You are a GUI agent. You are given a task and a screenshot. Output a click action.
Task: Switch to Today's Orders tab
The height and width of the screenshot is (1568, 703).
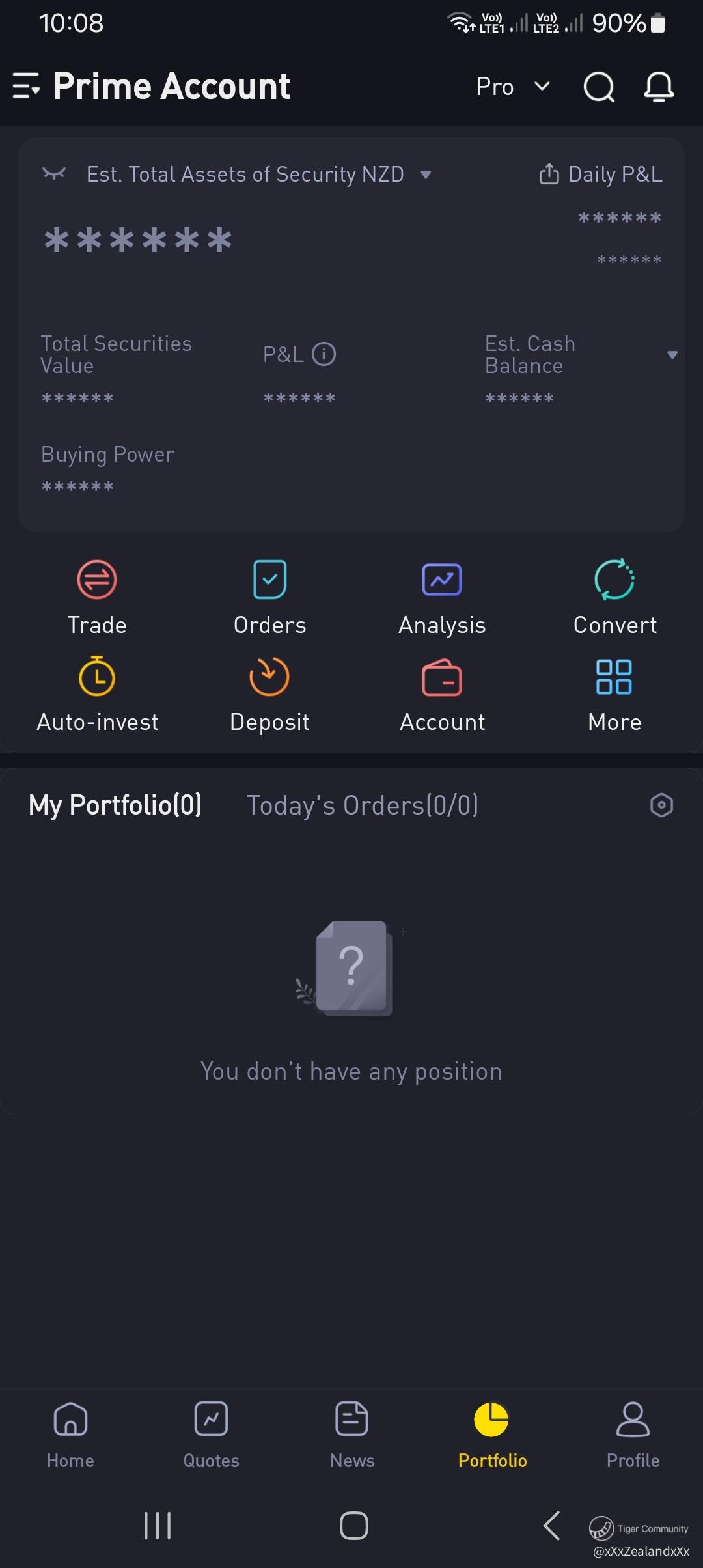(362, 805)
